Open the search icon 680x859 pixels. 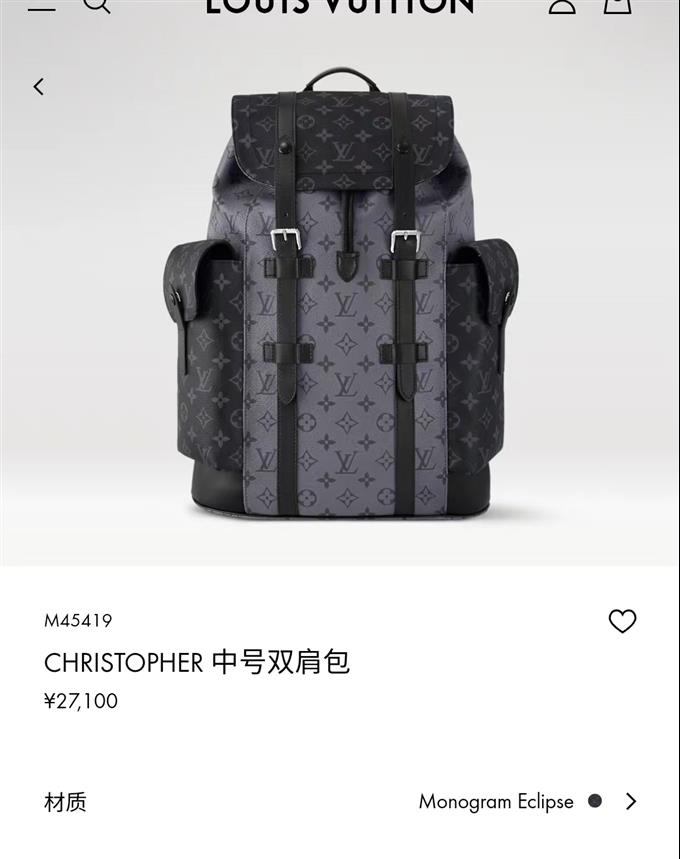95,5
